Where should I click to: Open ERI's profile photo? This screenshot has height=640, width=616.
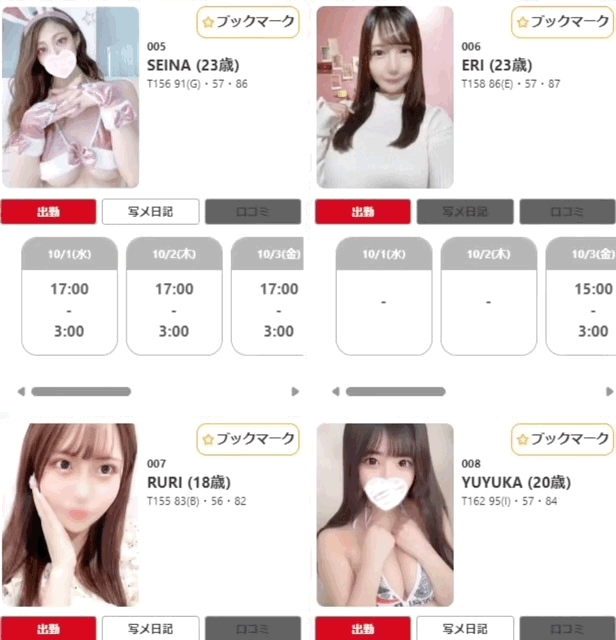(x=385, y=97)
